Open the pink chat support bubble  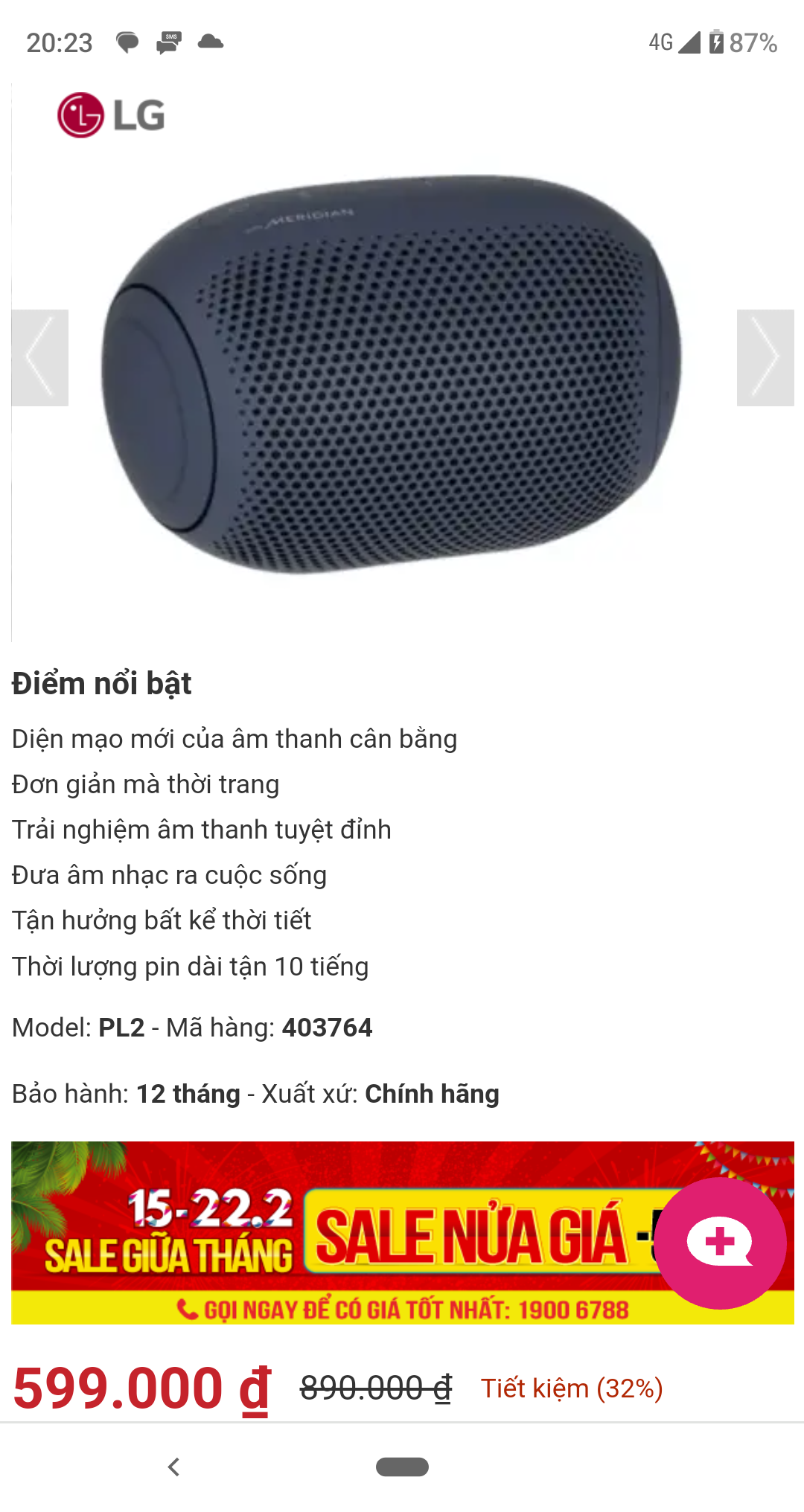(x=719, y=1243)
